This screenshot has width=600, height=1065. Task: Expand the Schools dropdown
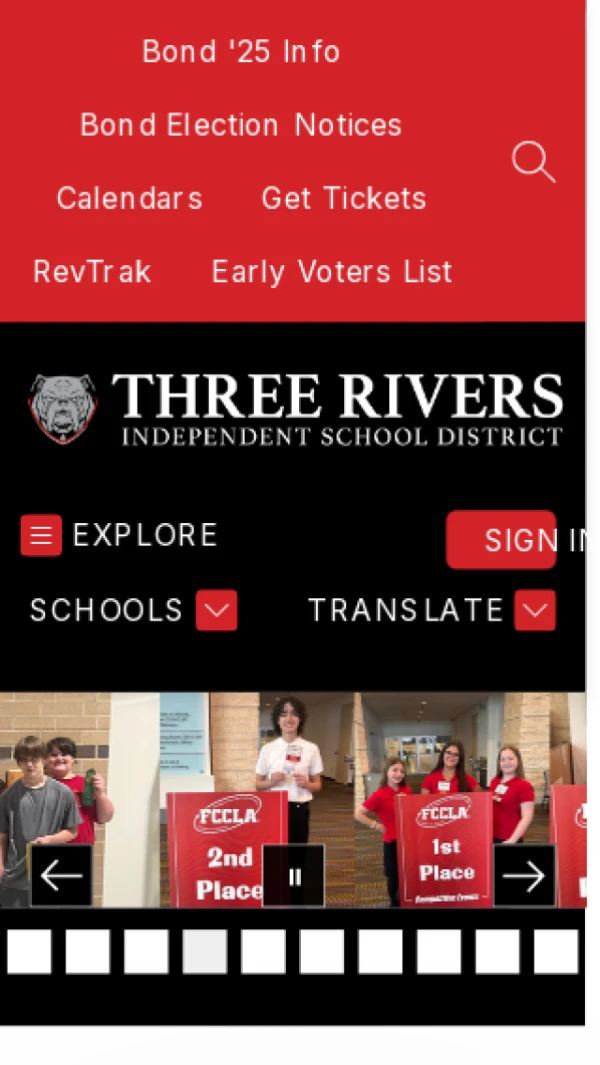[x=217, y=610]
